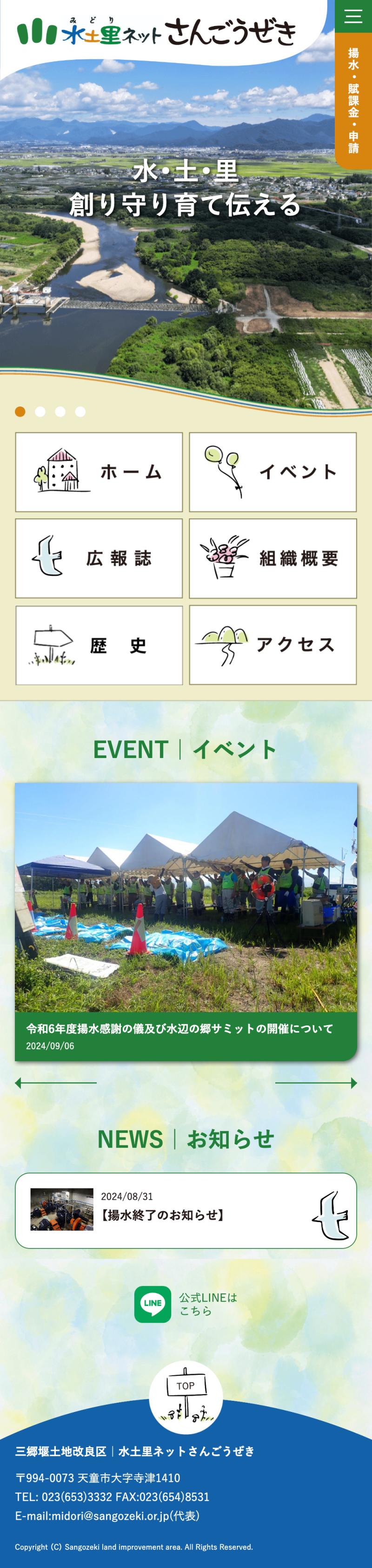
Task: Jump back to top with TOP signpost
Action: 186,1396
